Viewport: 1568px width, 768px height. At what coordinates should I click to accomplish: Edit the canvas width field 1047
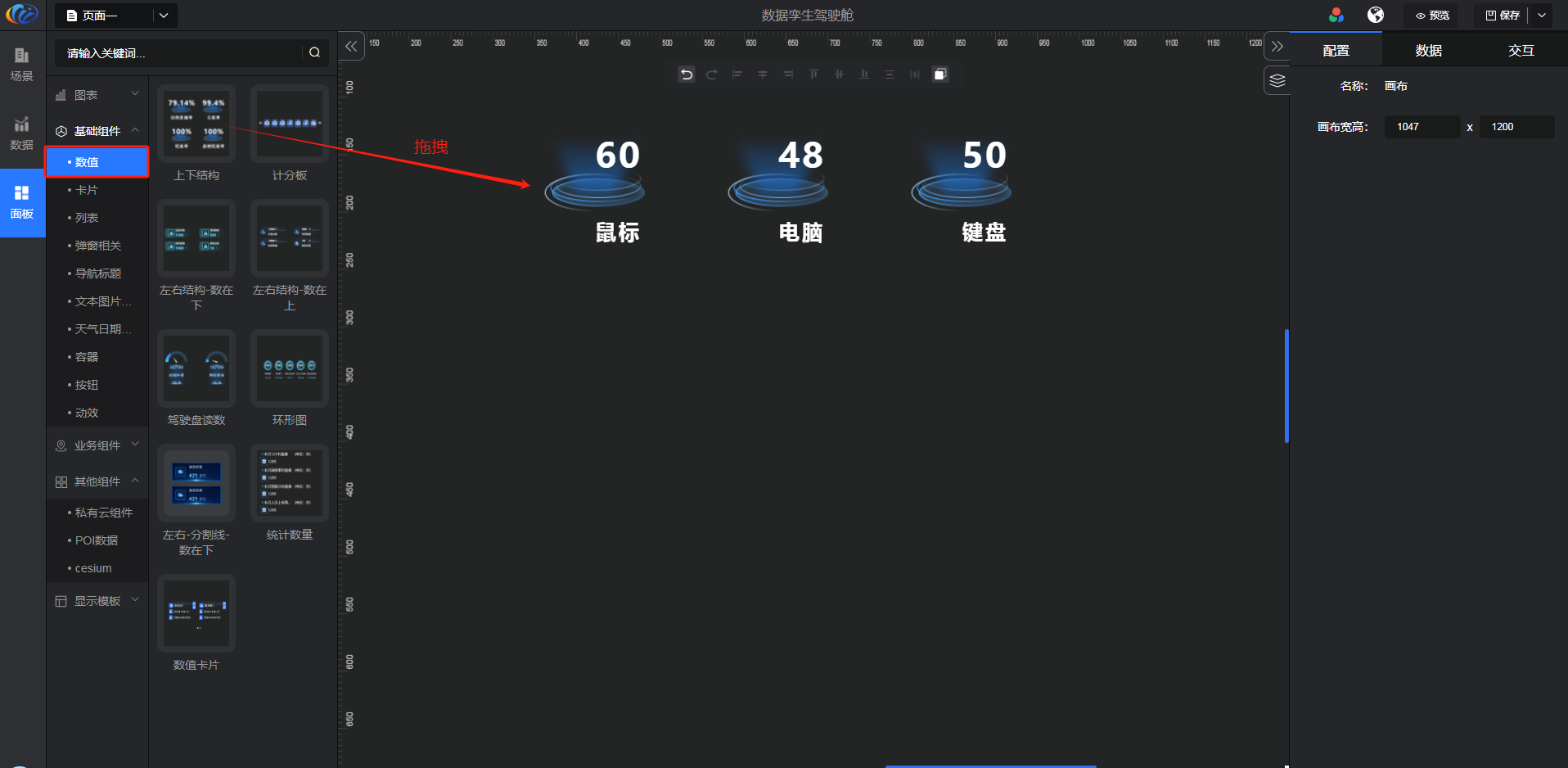(1421, 127)
